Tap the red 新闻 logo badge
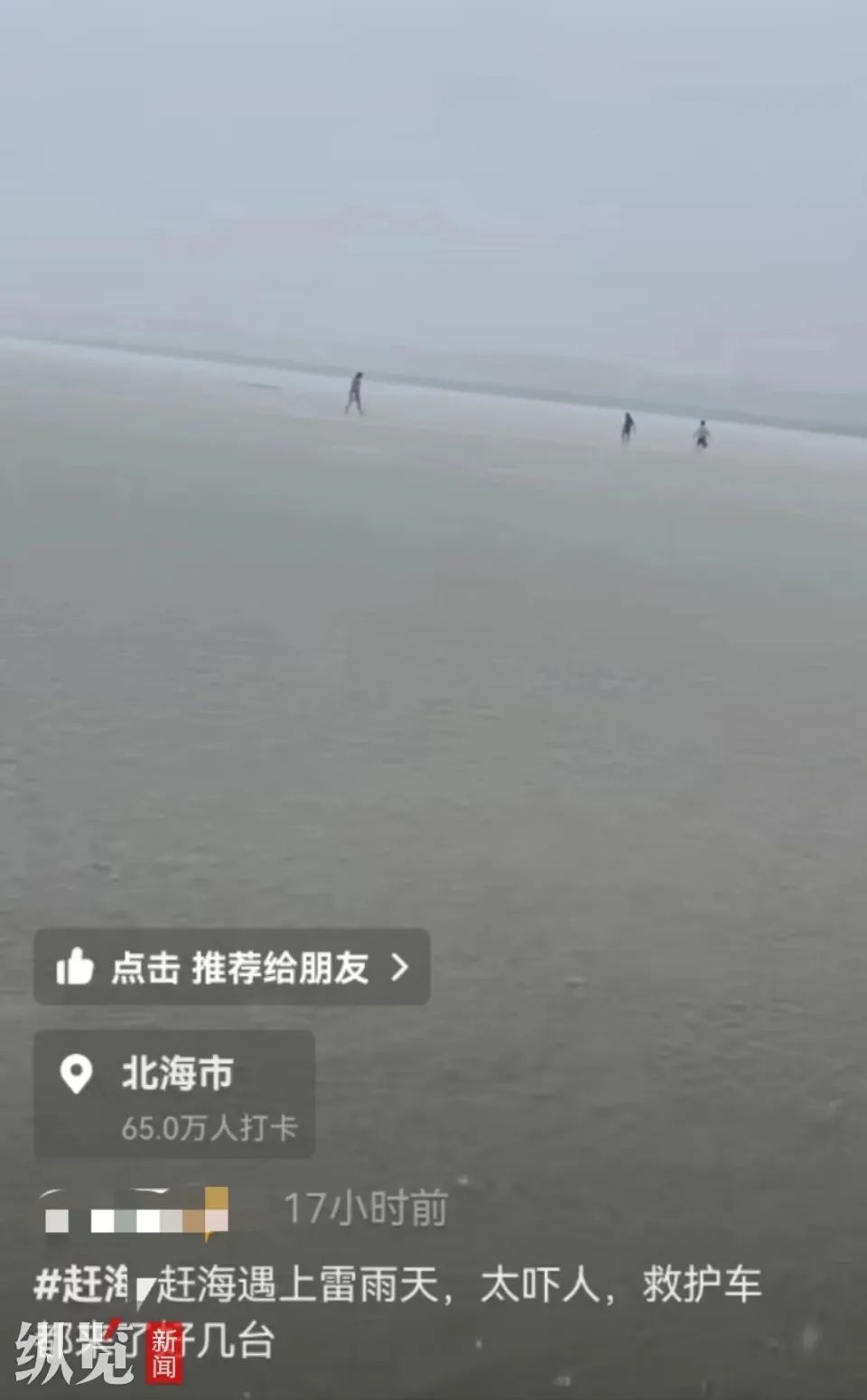This screenshot has width=867, height=1400. 168,1354
